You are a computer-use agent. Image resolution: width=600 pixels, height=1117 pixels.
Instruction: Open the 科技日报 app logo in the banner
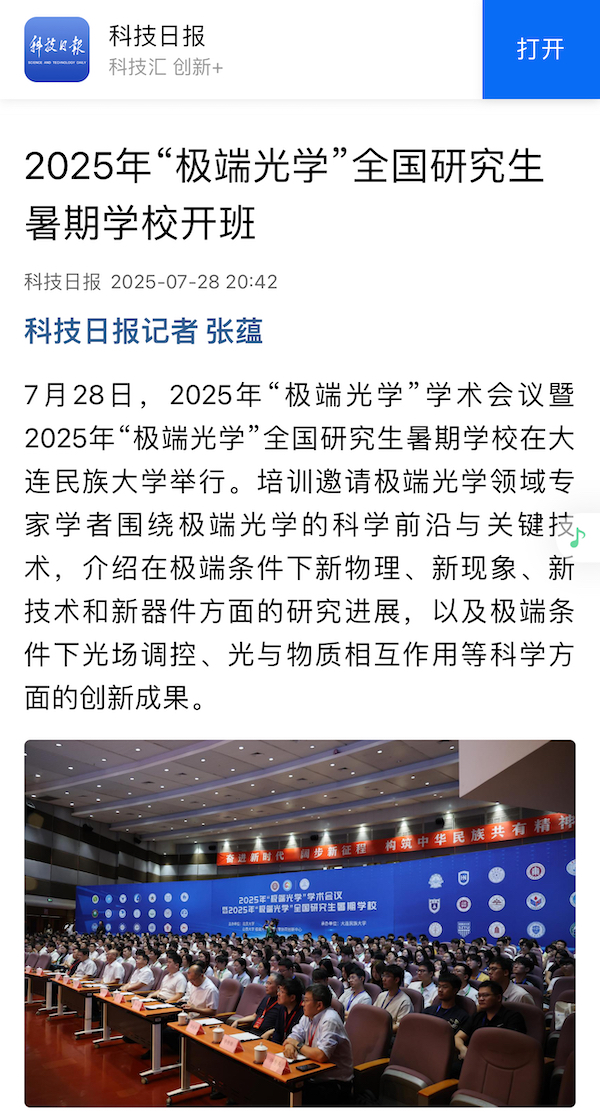(57, 49)
